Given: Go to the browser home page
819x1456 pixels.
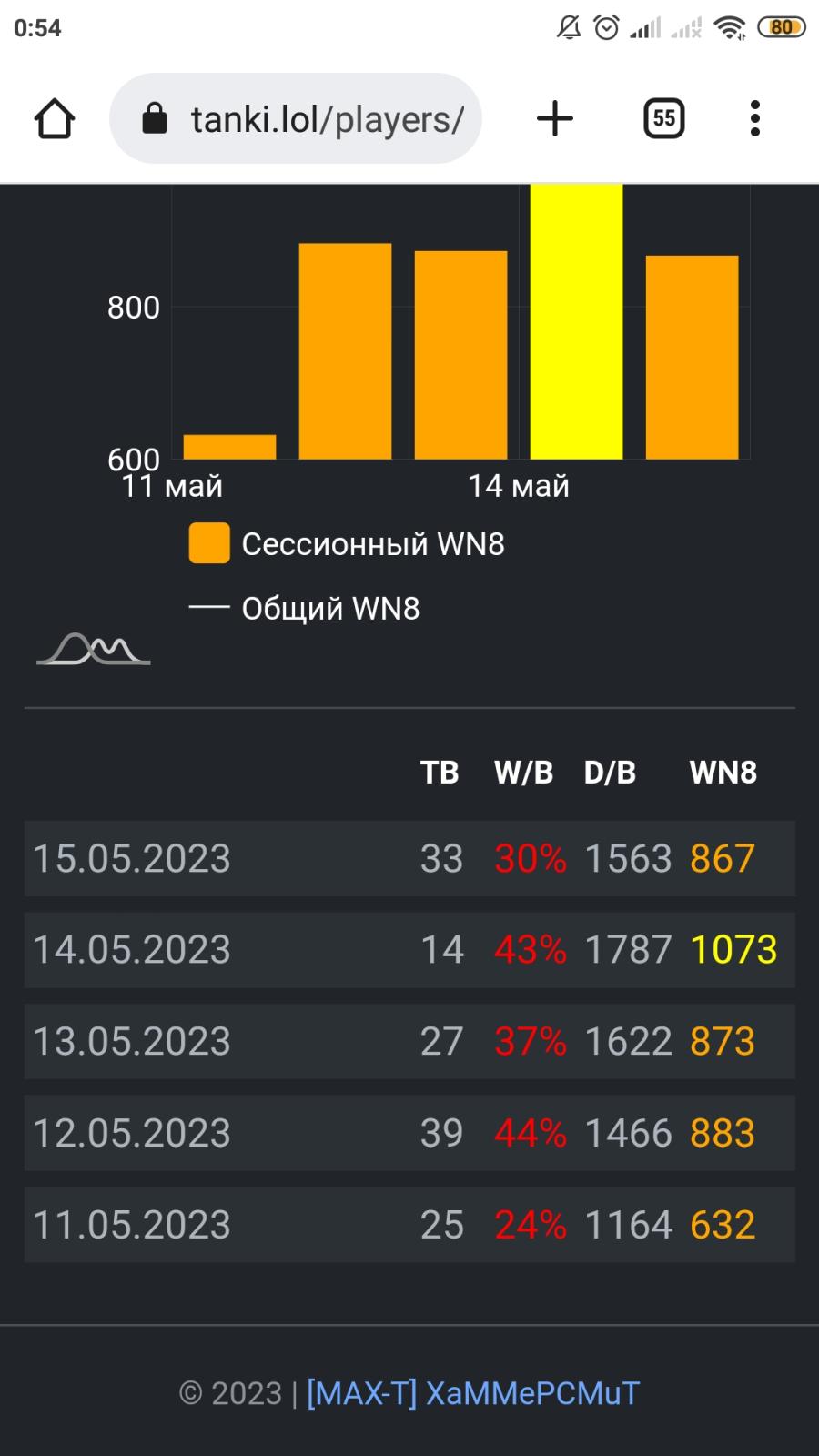Looking at the screenshot, I should click(x=55, y=119).
